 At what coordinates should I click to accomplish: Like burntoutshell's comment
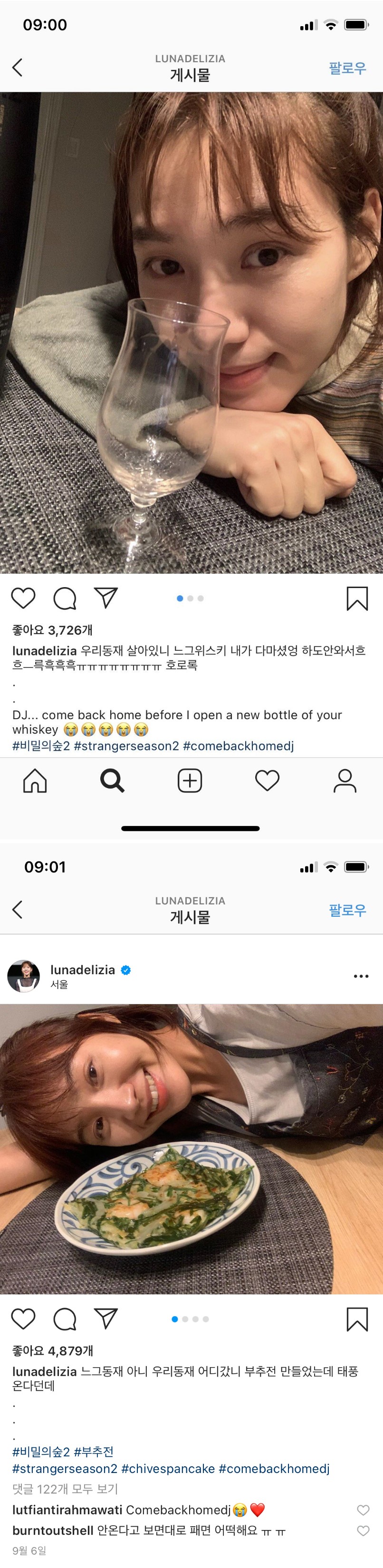[363, 1530]
